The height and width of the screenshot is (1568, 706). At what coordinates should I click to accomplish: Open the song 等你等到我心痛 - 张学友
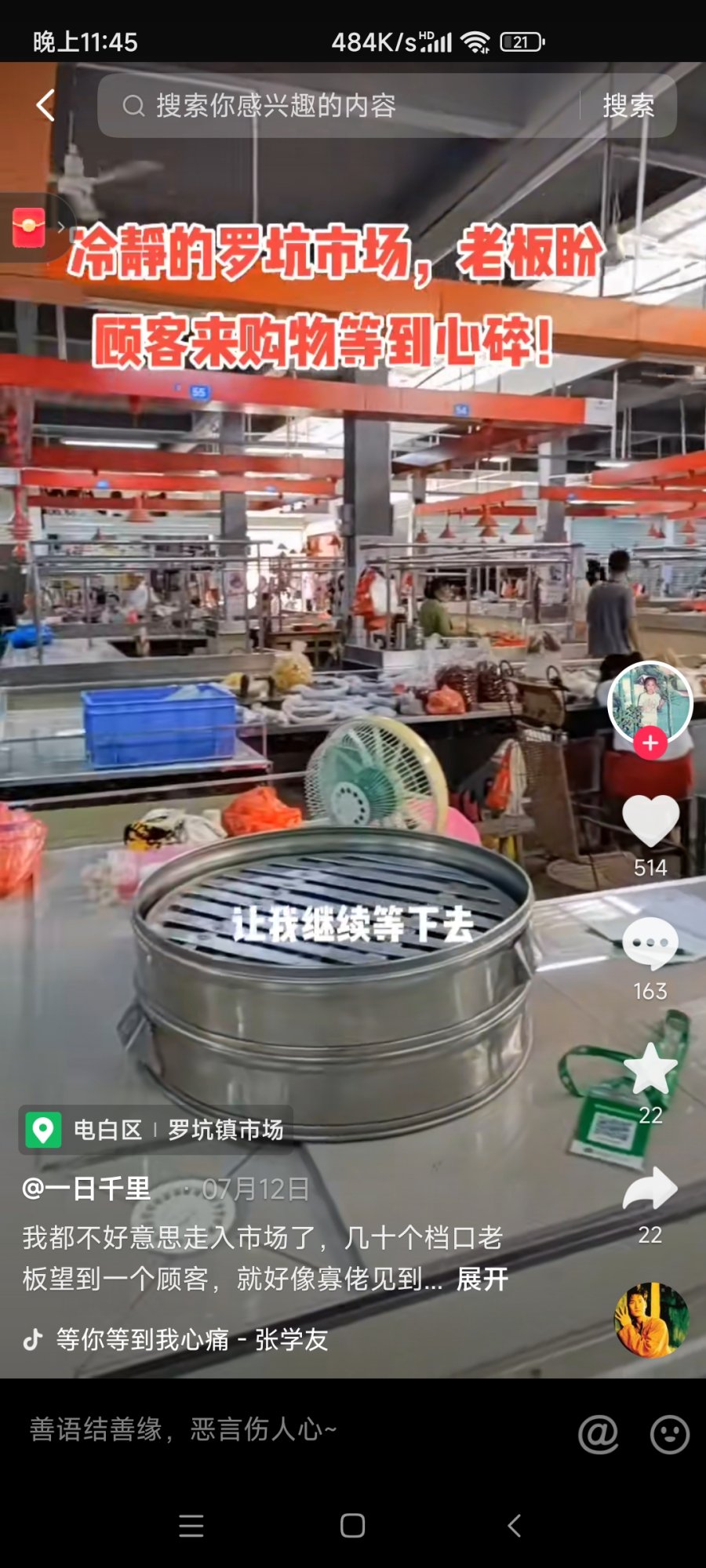[x=191, y=1339]
